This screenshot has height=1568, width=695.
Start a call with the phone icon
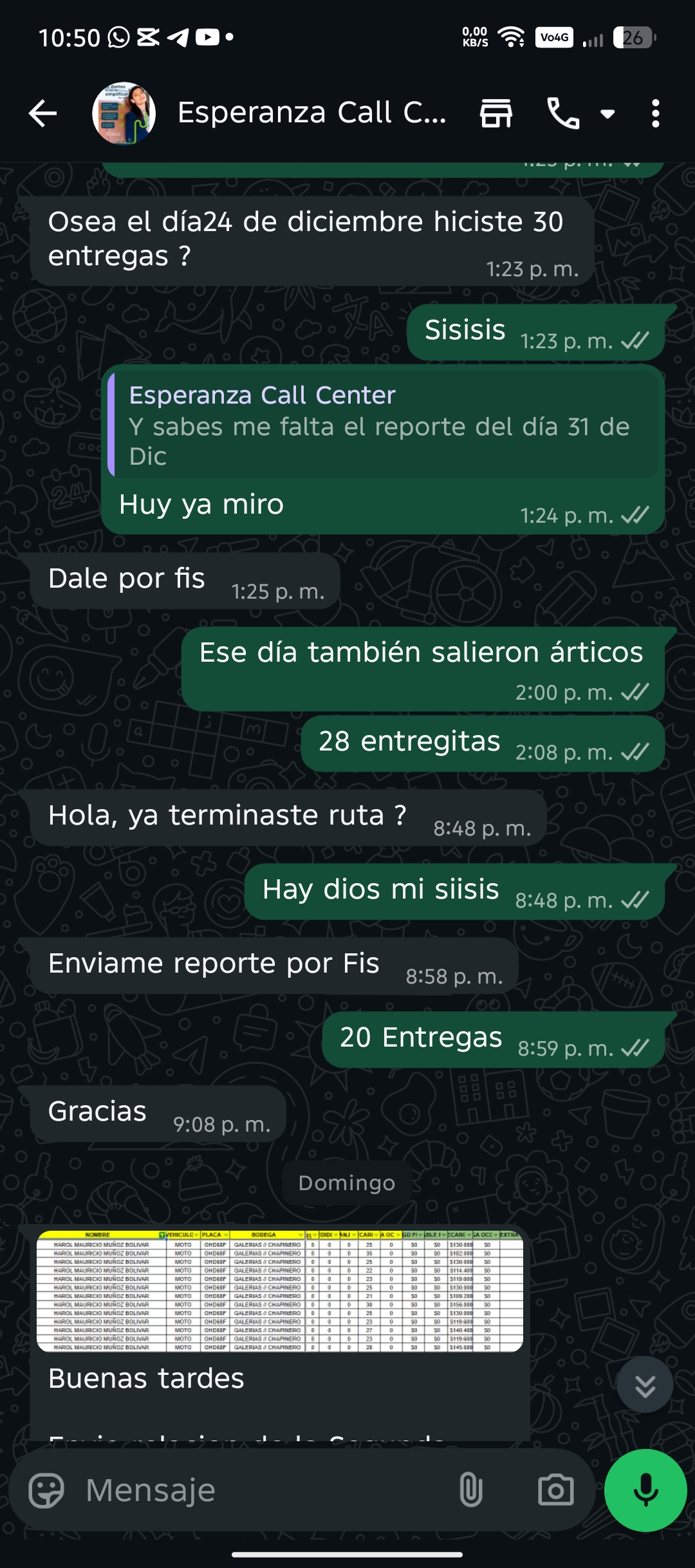563,114
